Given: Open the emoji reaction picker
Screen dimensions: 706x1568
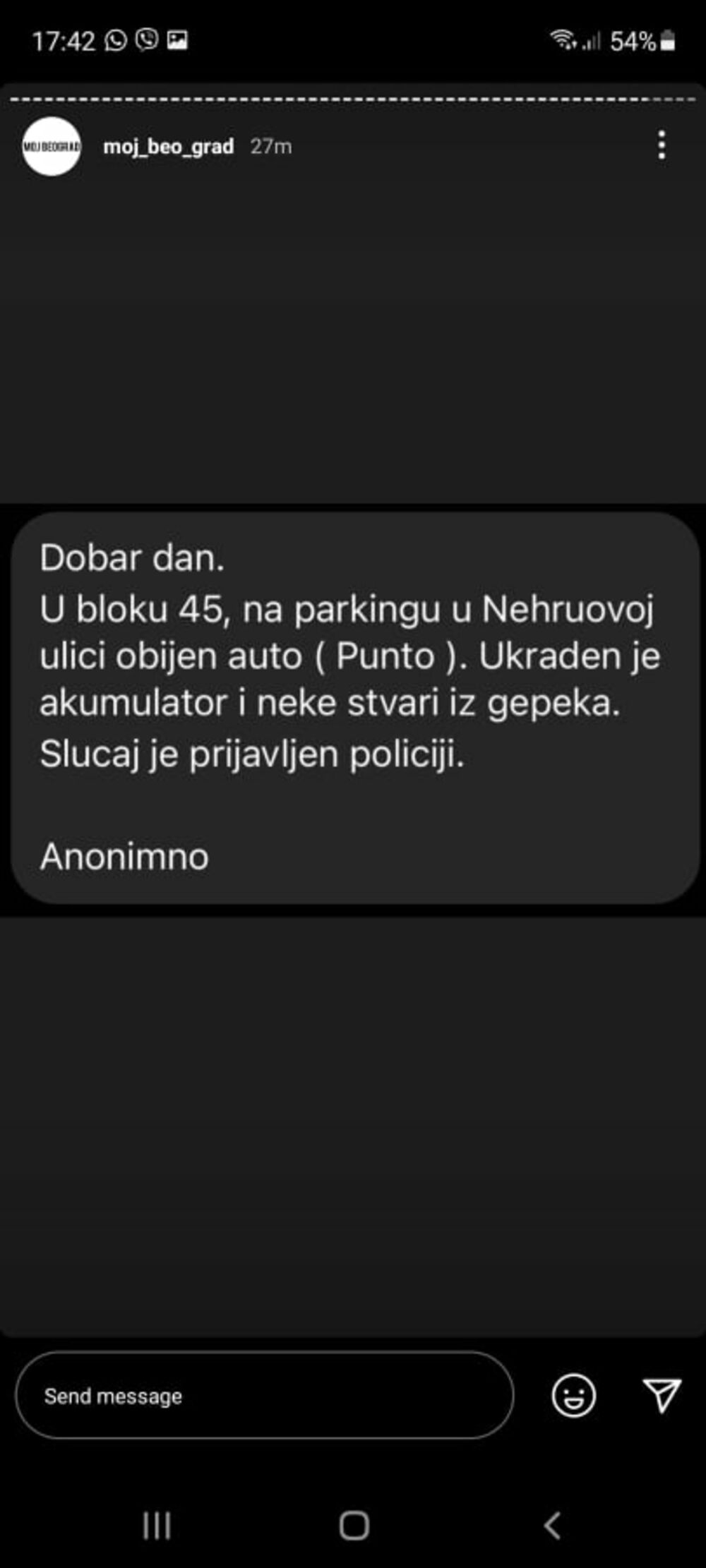Looking at the screenshot, I should coord(573,1395).
